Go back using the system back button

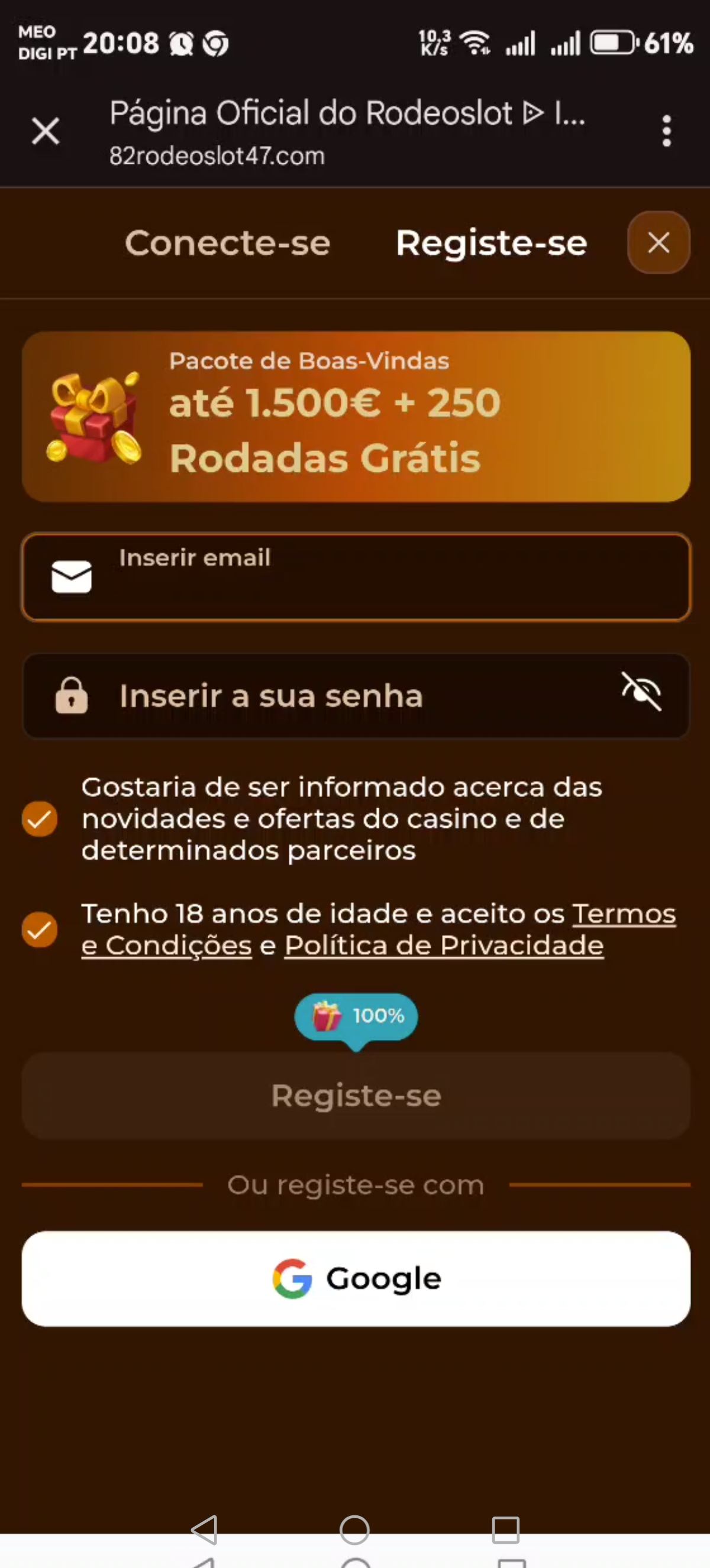(x=205, y=1530)
